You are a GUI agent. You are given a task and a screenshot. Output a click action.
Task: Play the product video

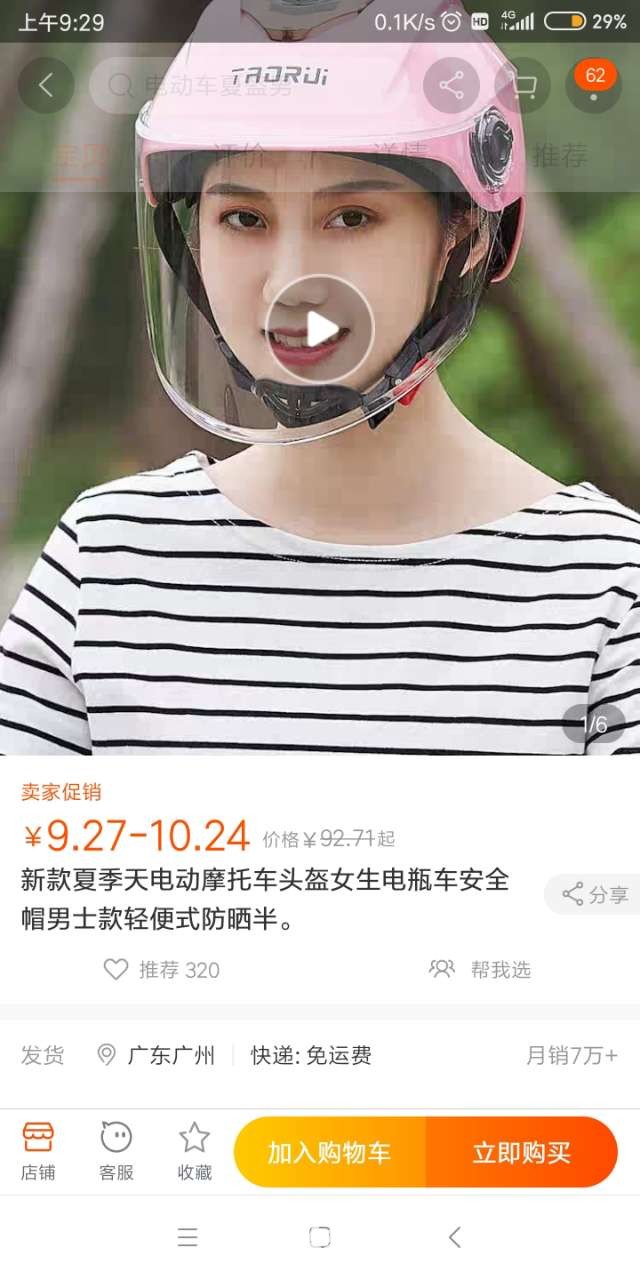click(x=320, y=329)
